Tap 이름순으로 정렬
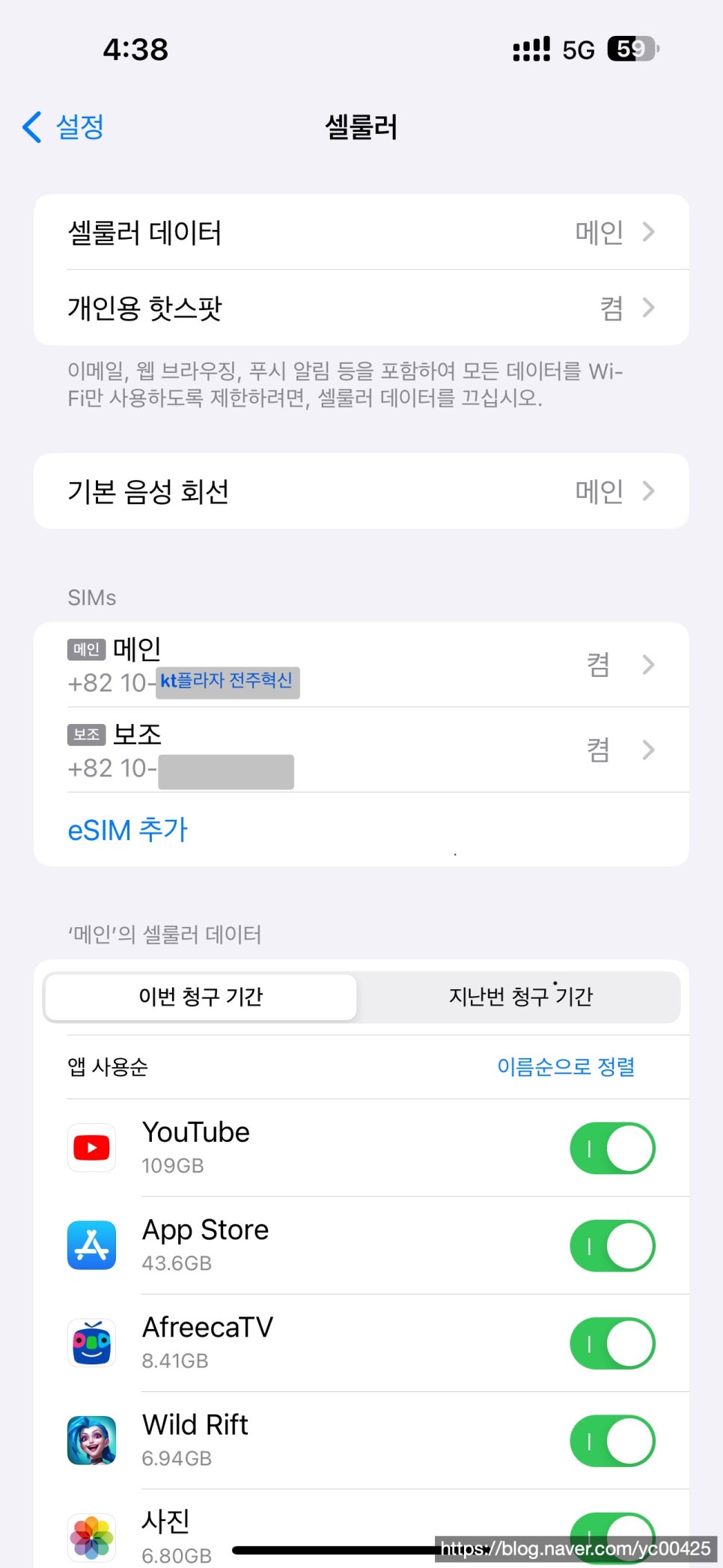Image resolution: width=723 pixels, height=1568 pixels. (x=566, y=1066)
